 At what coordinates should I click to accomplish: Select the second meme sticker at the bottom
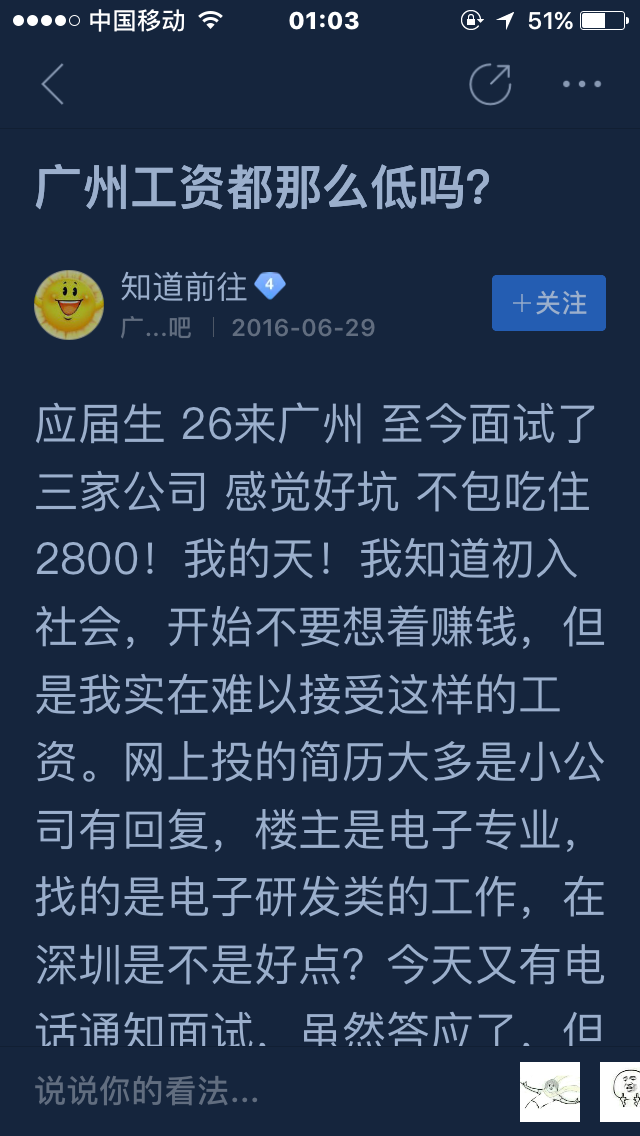point(620,1091)
